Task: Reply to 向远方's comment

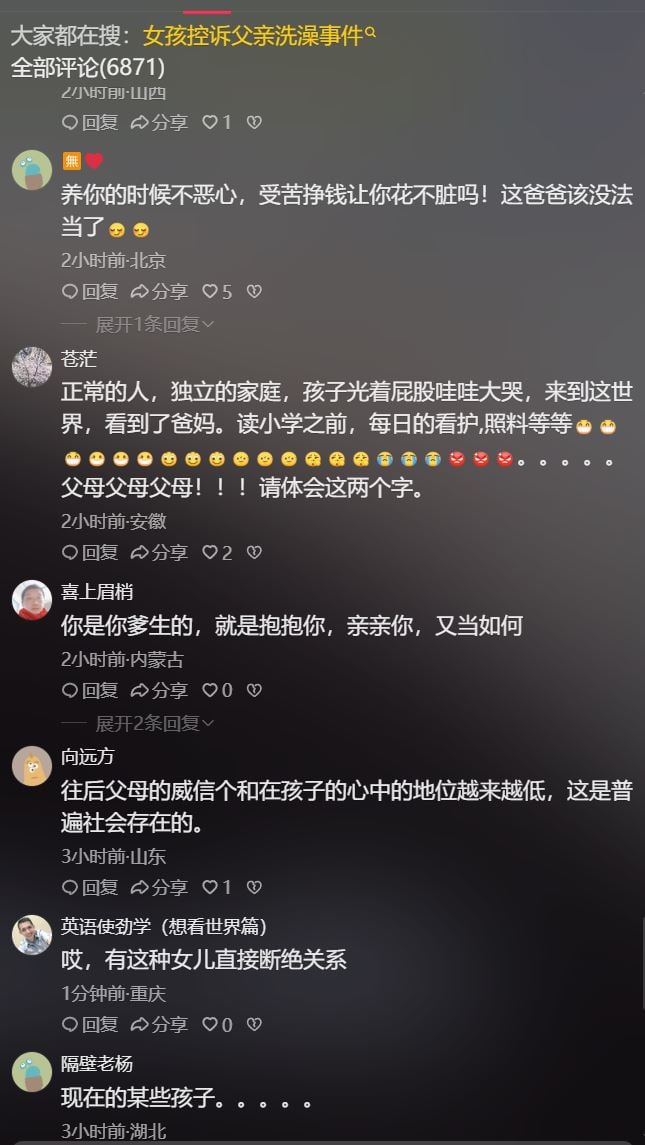Action: pos(90,887)
